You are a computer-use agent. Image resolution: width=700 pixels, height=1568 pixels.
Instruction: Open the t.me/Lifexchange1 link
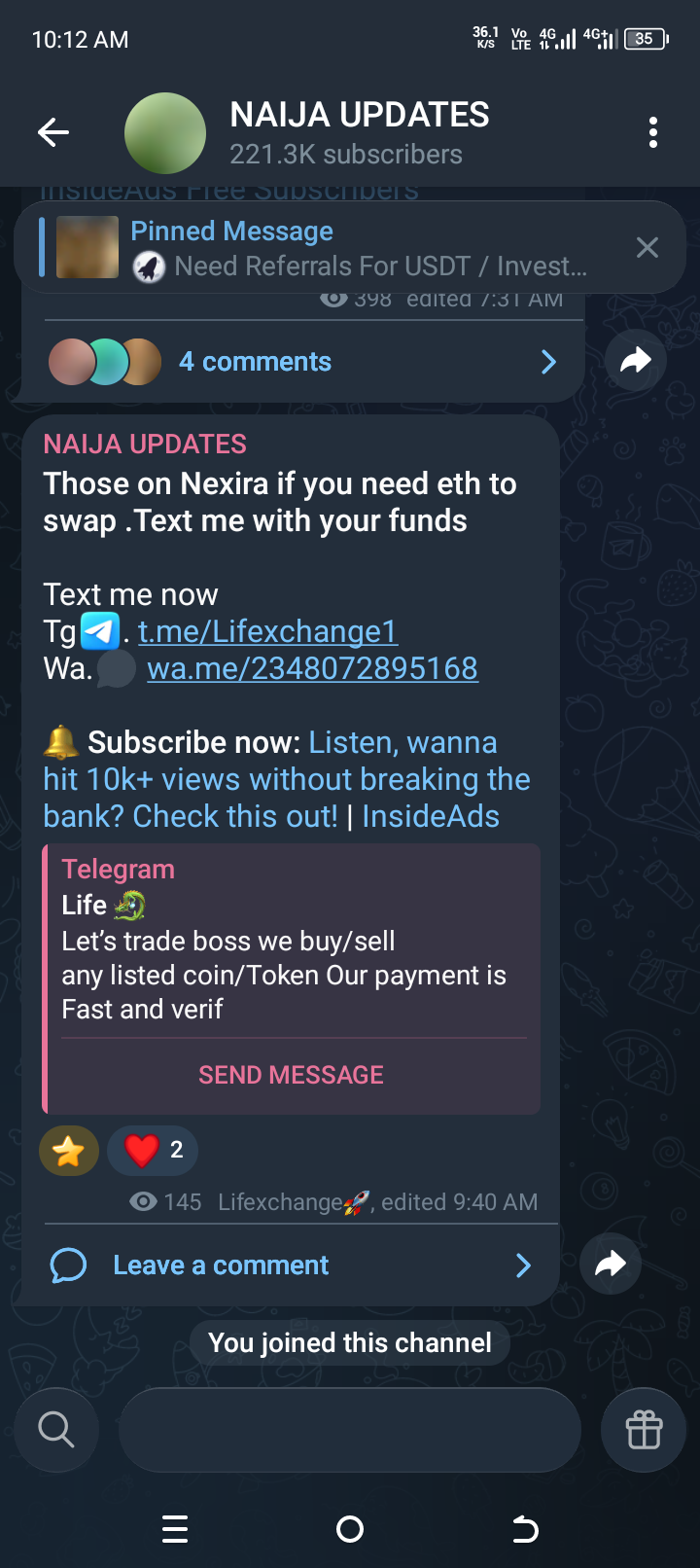267,631
